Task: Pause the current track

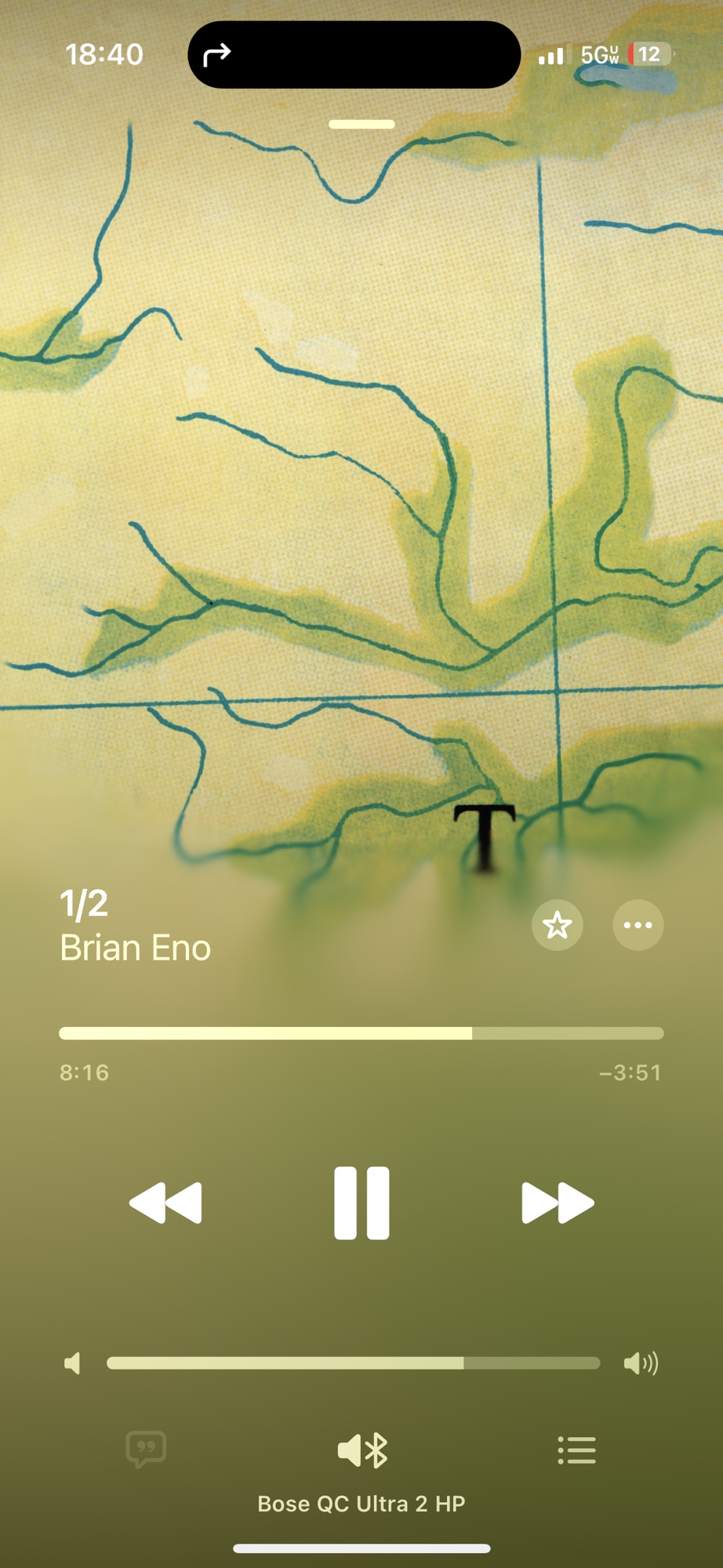Action: pyautogui.click(x=361, y=1203)
